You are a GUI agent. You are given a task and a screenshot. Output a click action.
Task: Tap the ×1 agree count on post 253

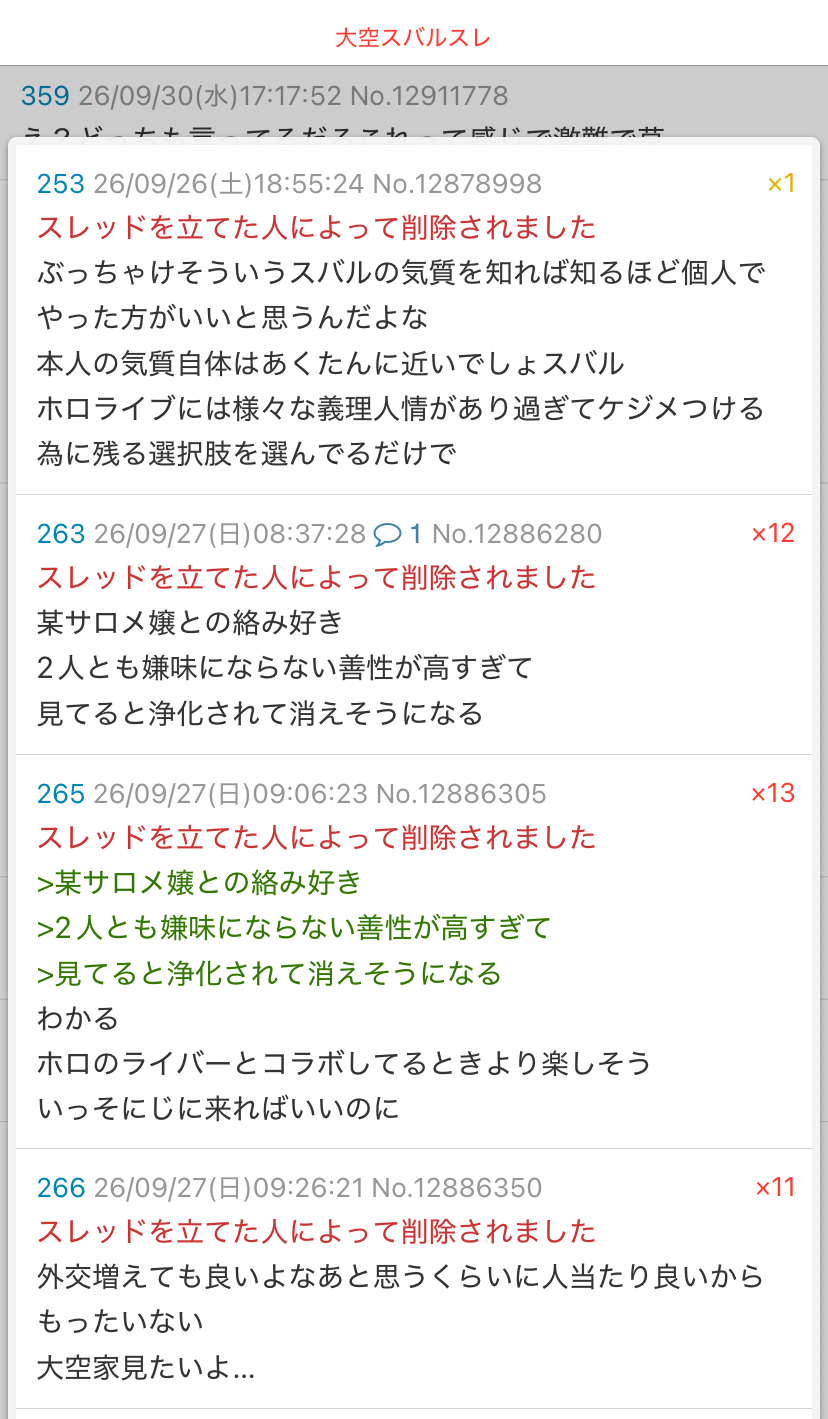[781, 183]
